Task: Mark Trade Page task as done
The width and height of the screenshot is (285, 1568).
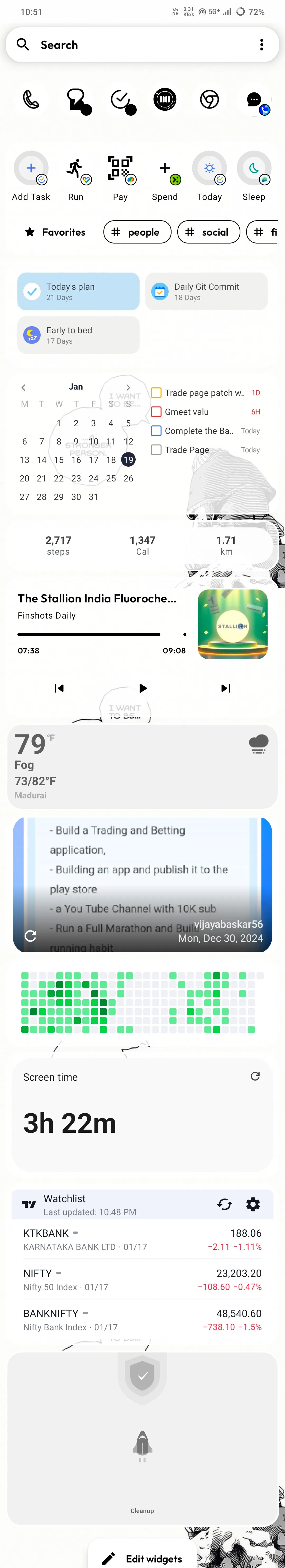Action: point(156,450)
